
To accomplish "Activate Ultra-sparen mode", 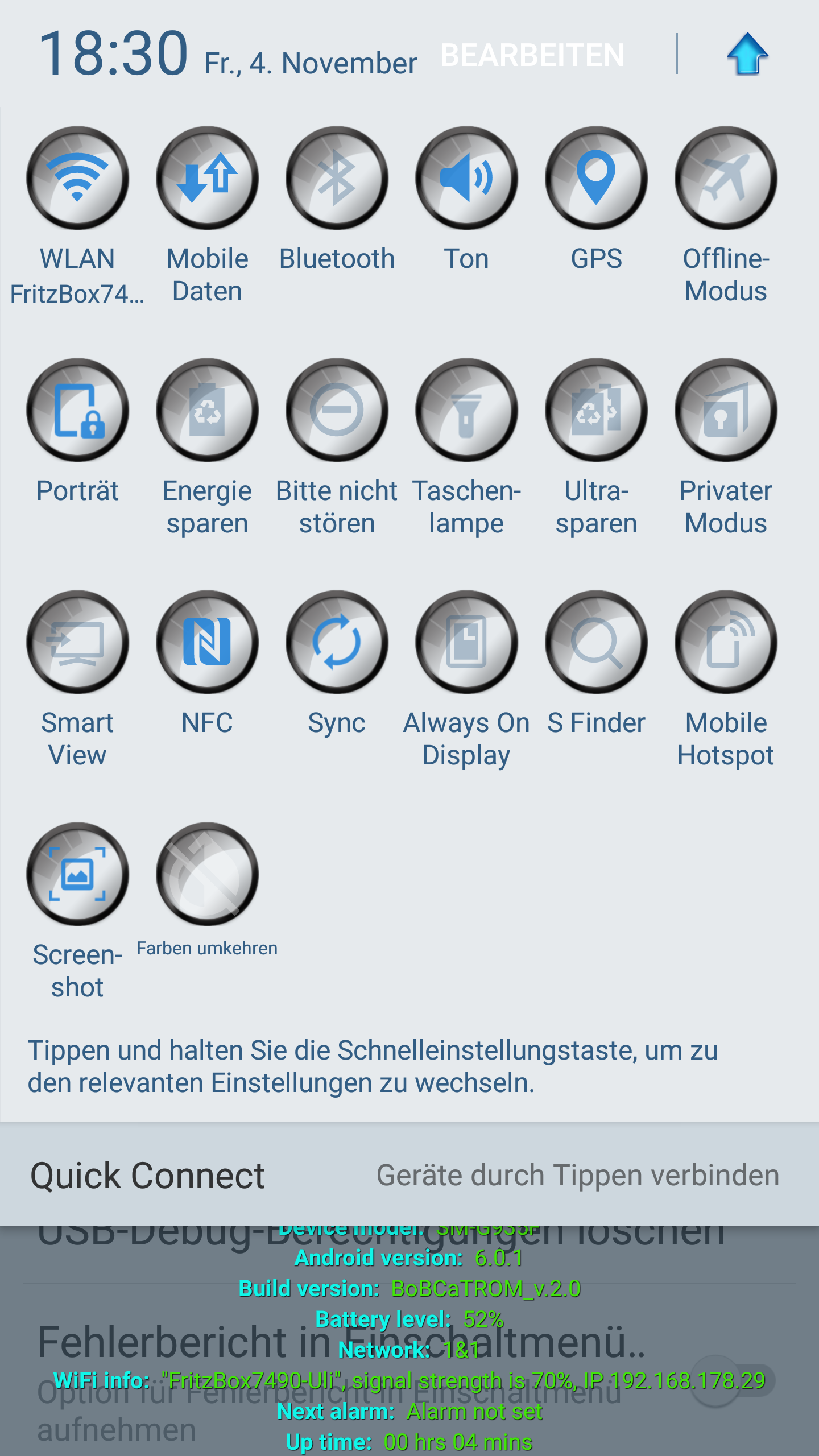I will (596, 410).
